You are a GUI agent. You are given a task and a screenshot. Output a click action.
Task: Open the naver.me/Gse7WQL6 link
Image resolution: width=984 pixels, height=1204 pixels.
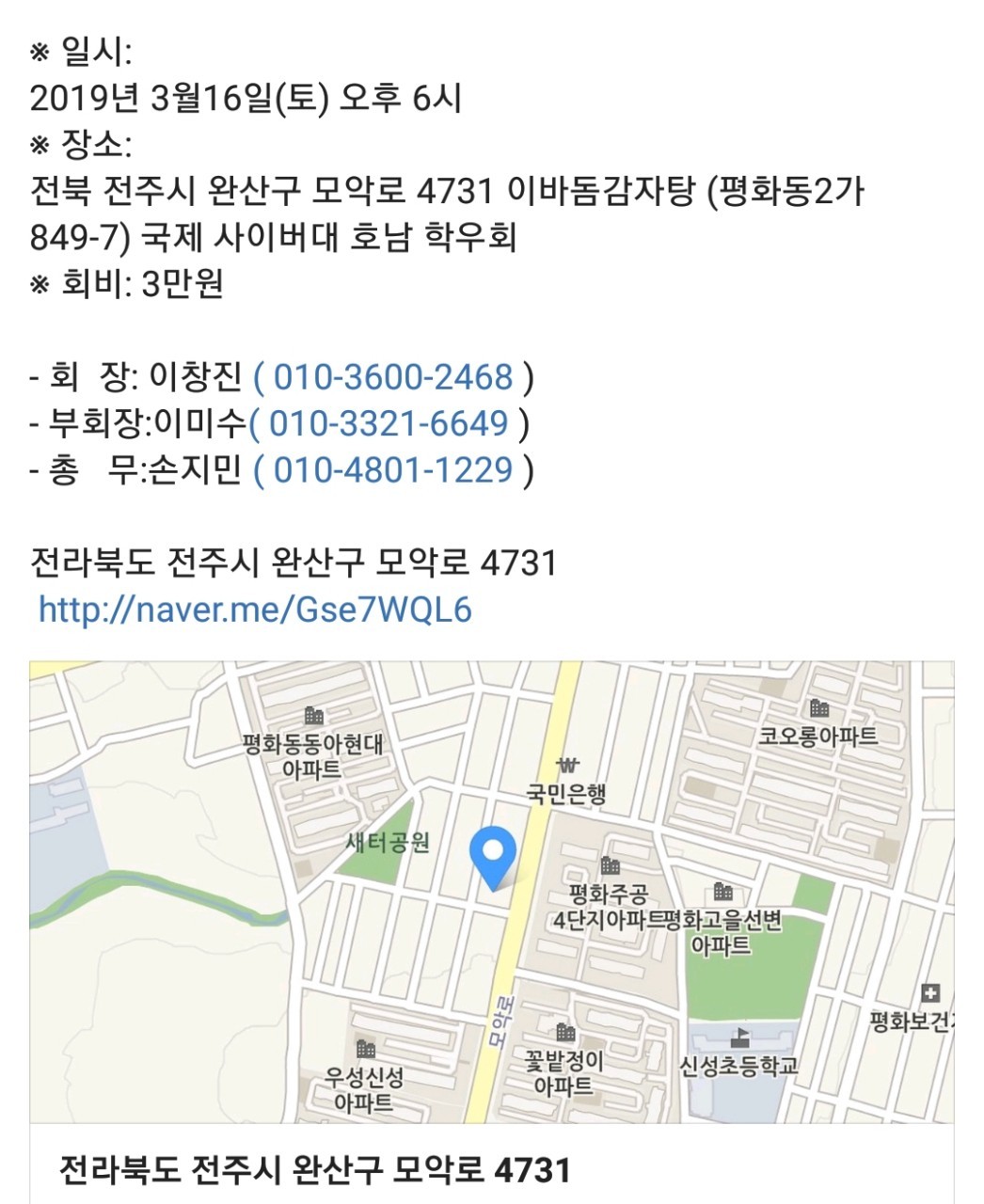tap(255, 610)
